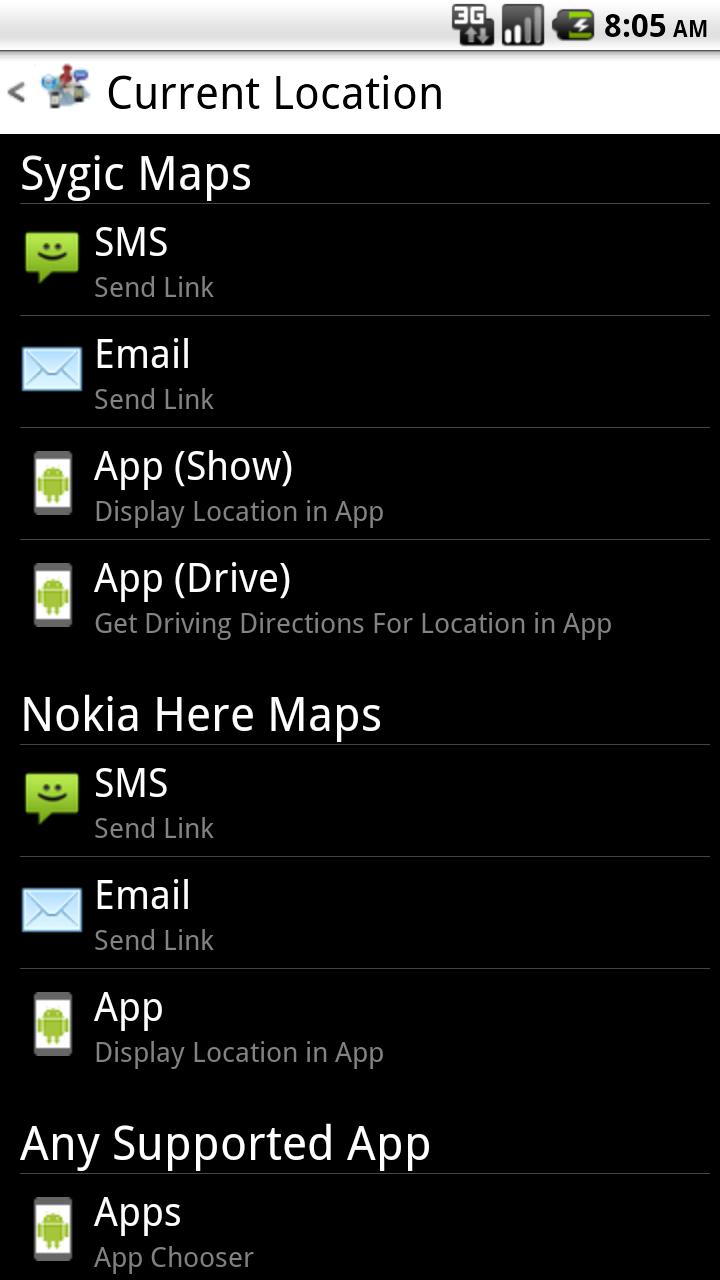Tap the Email icon under Nokia Here Maps
720x1280 pixels.
click(x=52, y=911)
